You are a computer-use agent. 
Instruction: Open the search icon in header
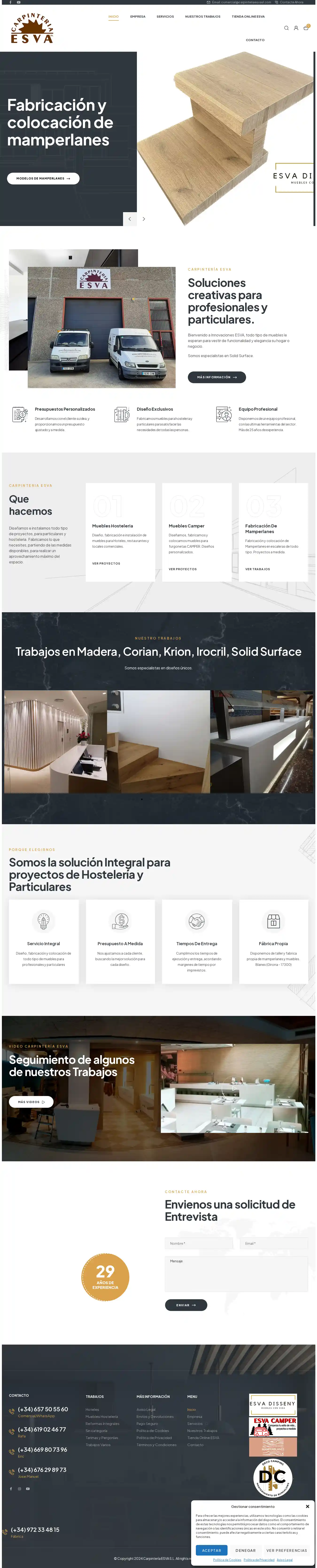(286, 28)
